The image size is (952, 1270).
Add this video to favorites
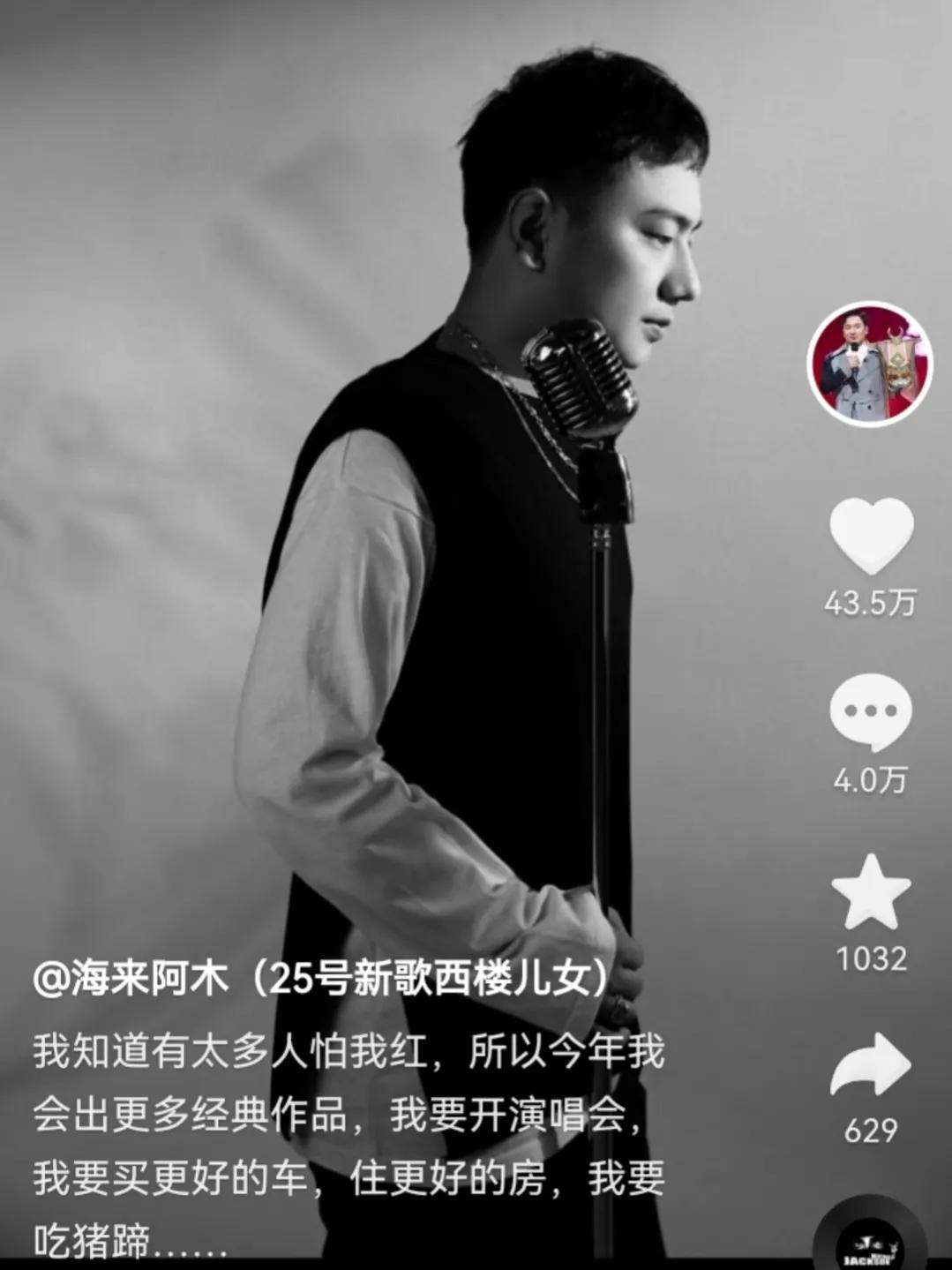[x=871, y=891]
